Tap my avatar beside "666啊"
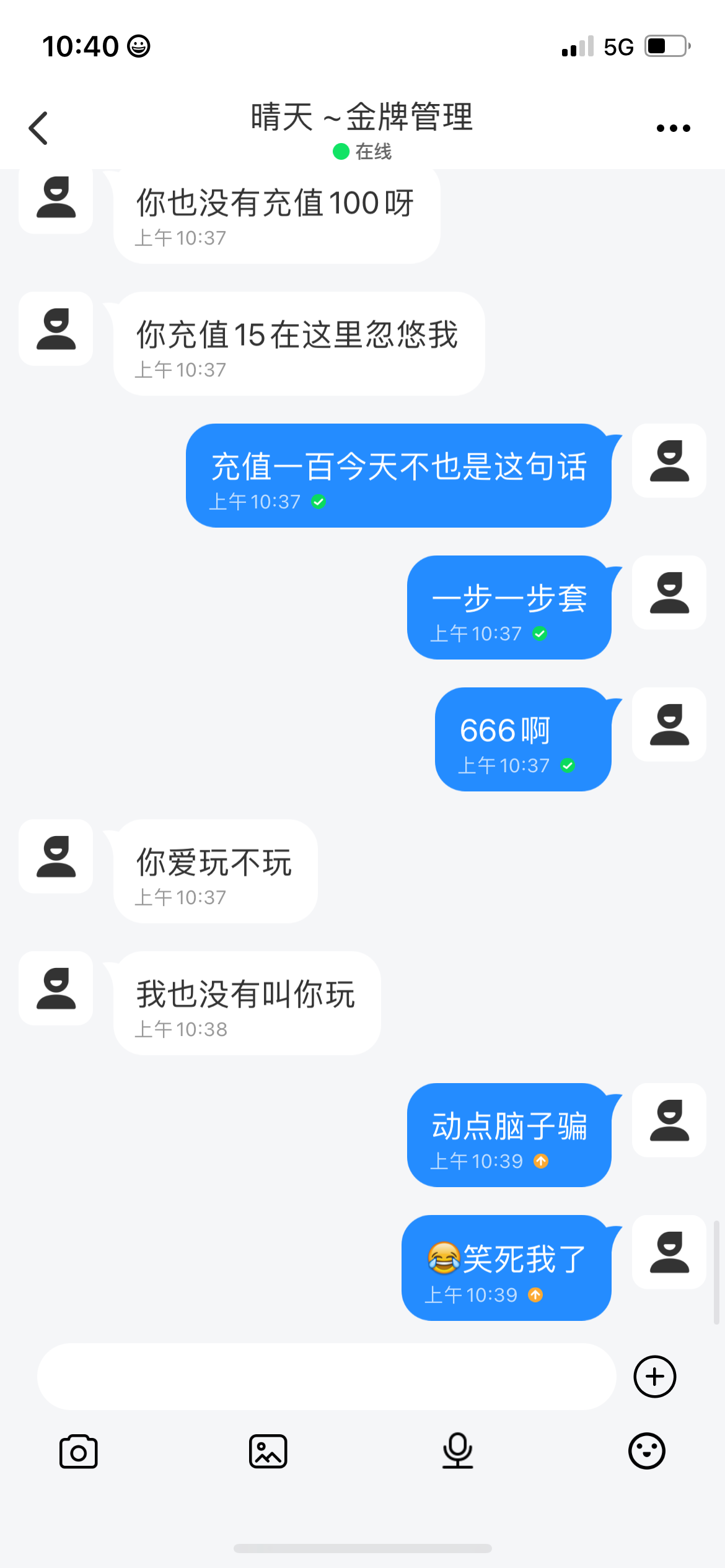The image size is (725, 1568). coord(669,724)
